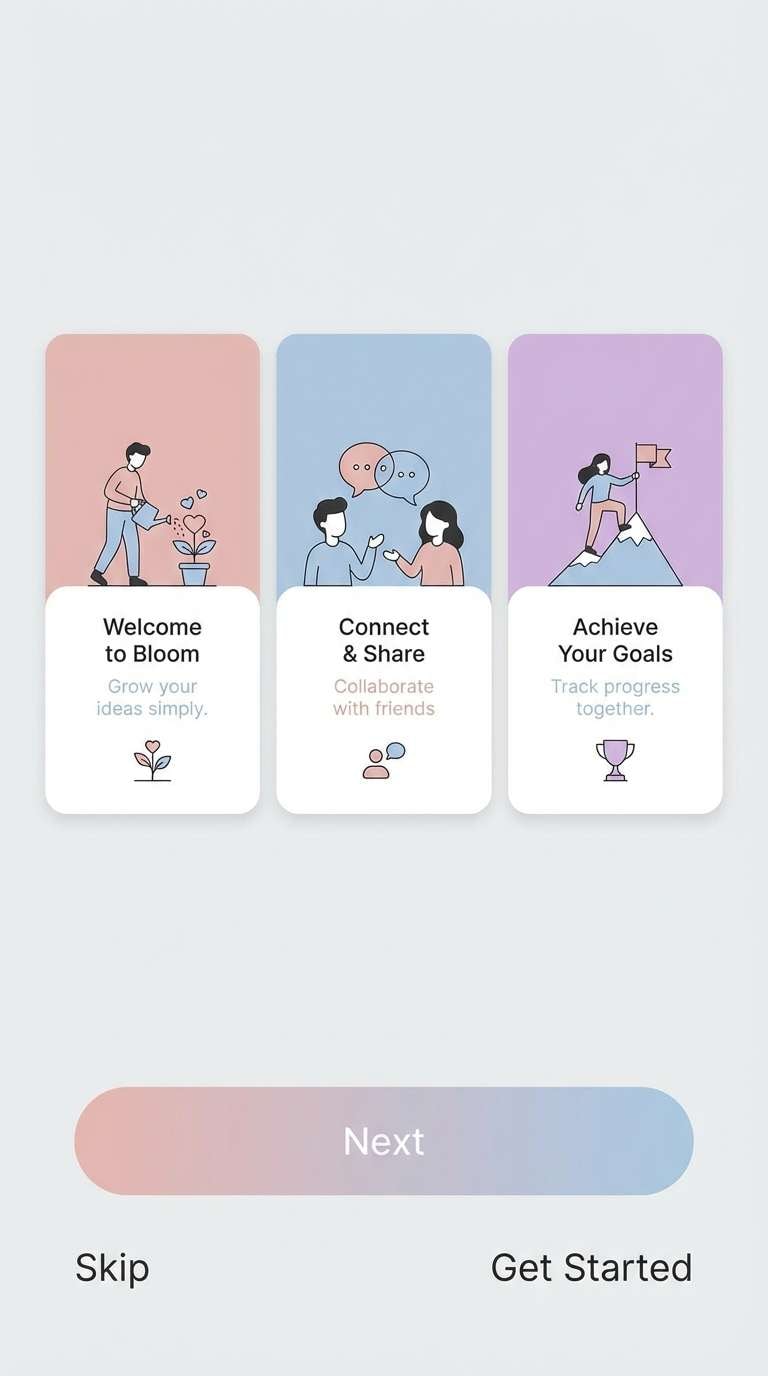The image size is (768, 1376).
Task: Click the Achieve Your Goals heading
Action: 615,640
